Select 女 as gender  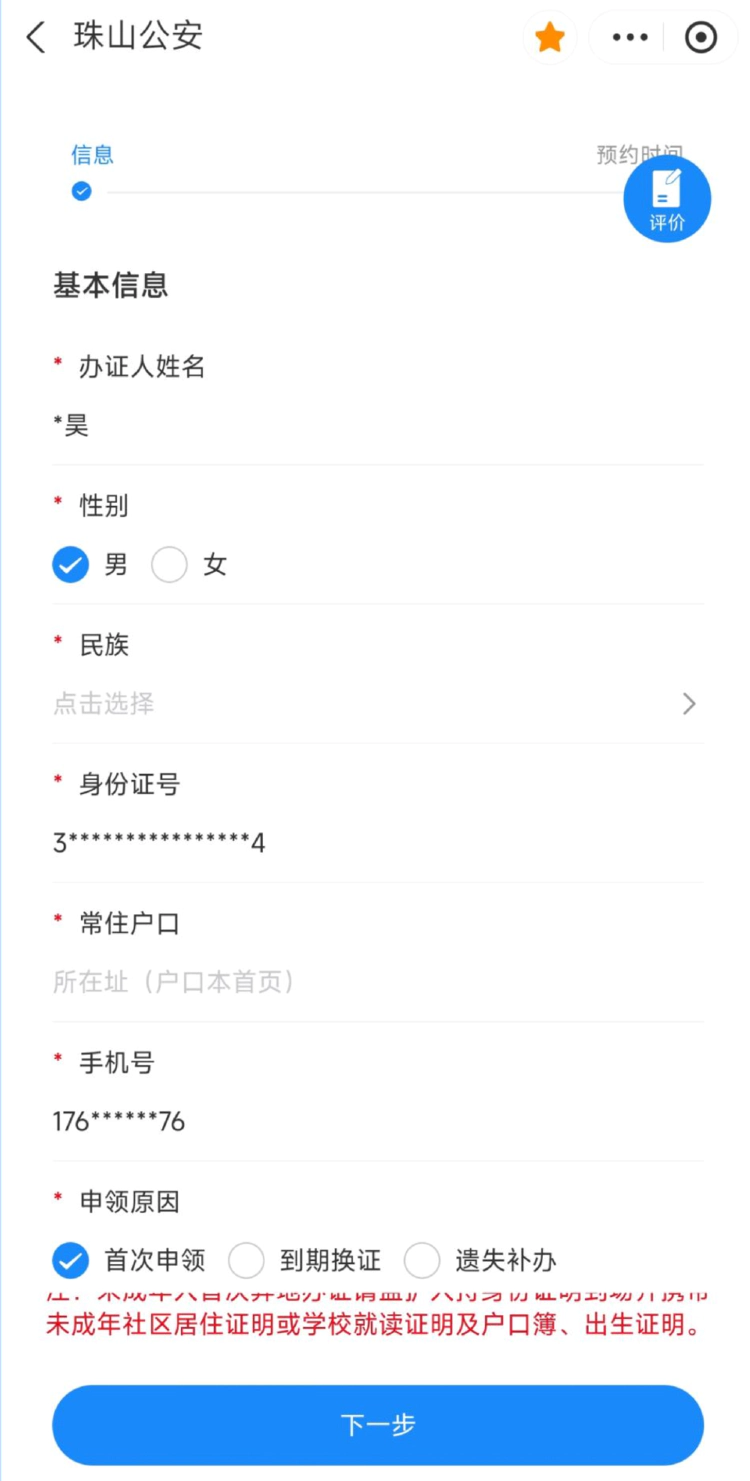point(170,565)
